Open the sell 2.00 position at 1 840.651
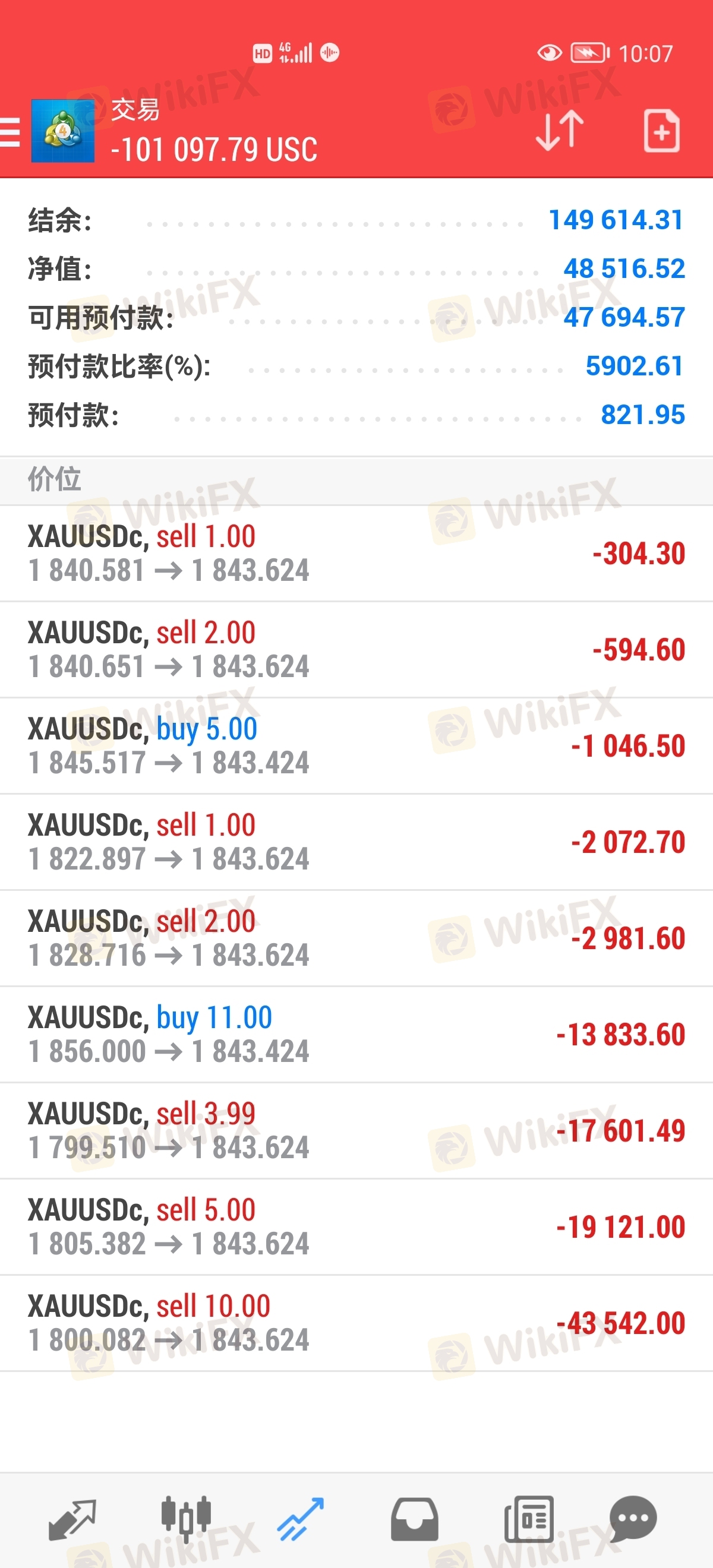This screenshot has width=713, height=1568. (356, 650)
